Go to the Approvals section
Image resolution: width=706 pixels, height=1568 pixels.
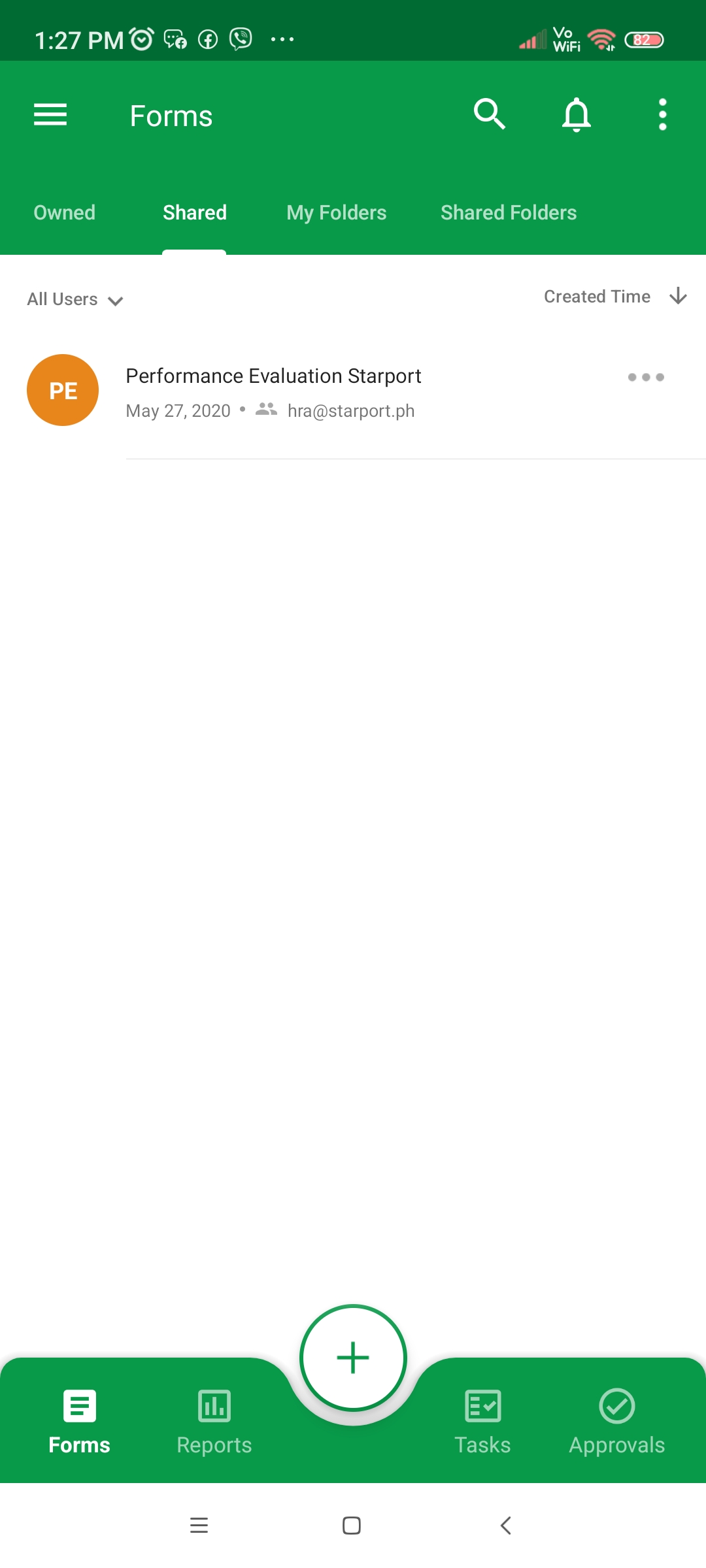pyautogui.click(x=616, y=1422)
